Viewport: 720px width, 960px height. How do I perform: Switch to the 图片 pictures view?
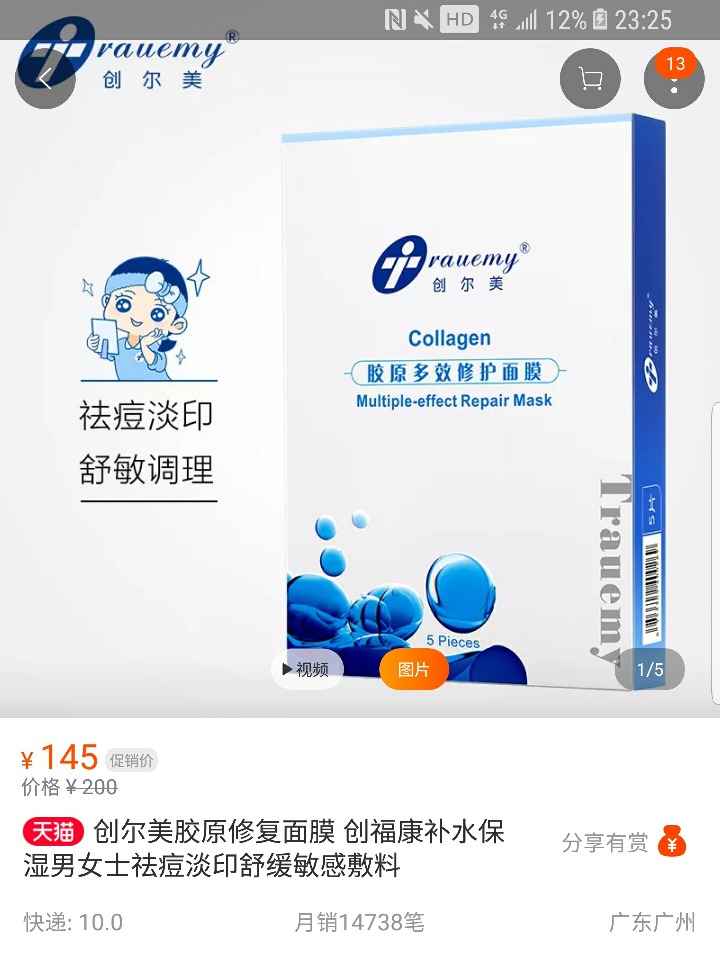coord(413,669)
